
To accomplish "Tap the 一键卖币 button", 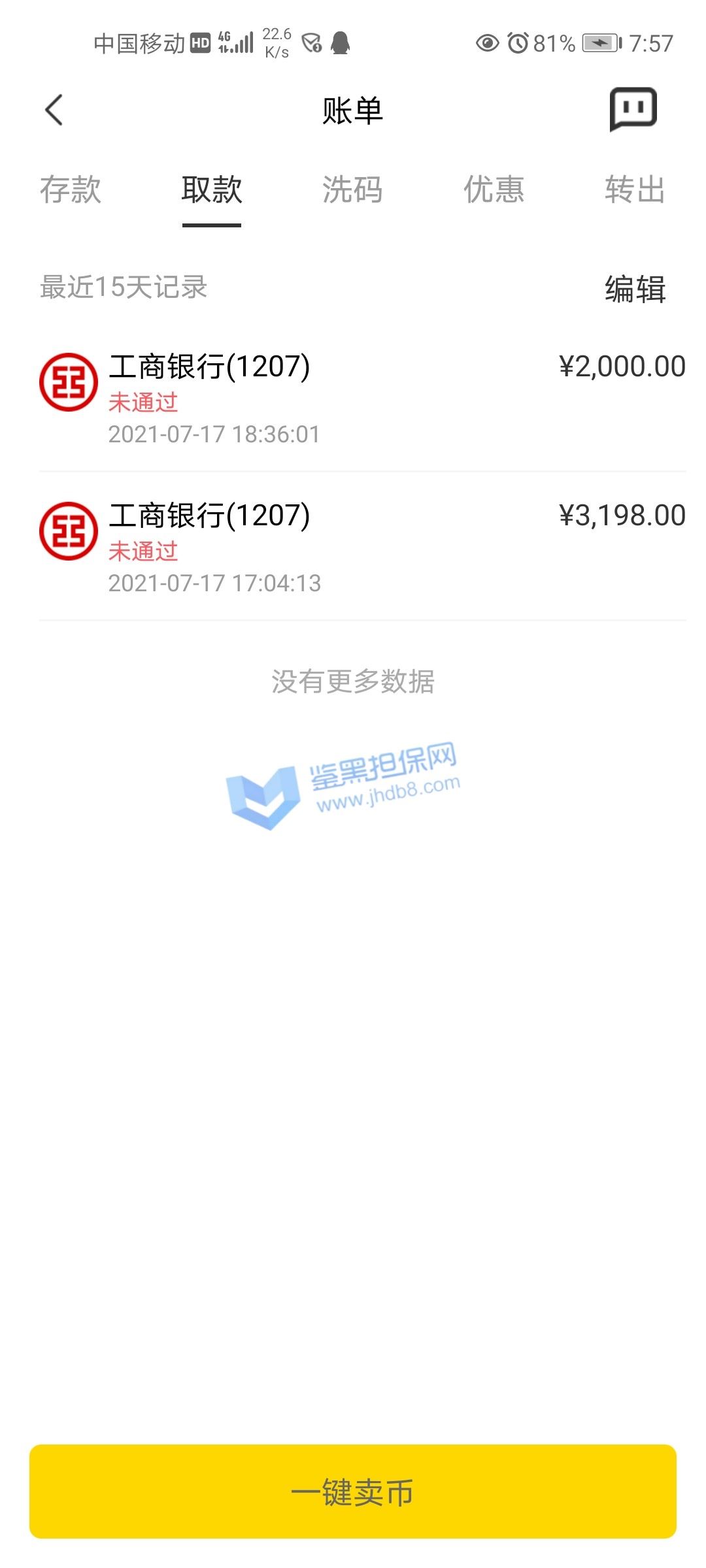I will 353,1492.
